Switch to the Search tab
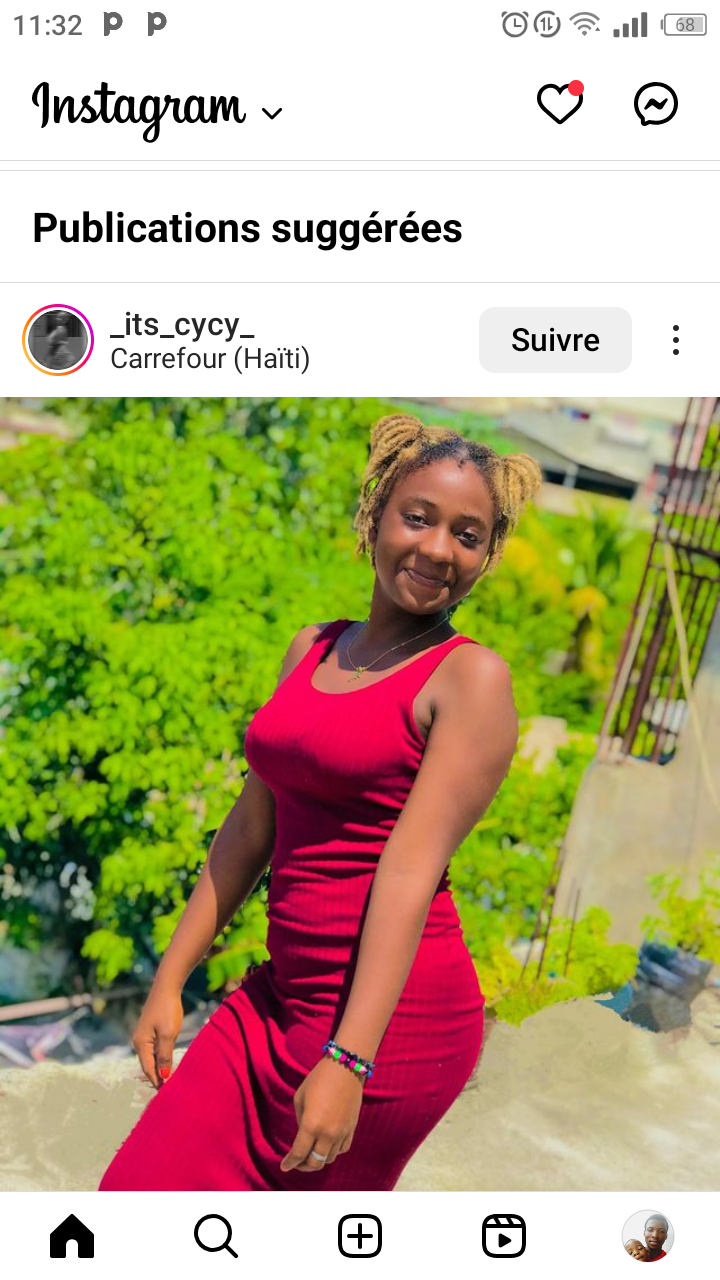 [216, 1237]
